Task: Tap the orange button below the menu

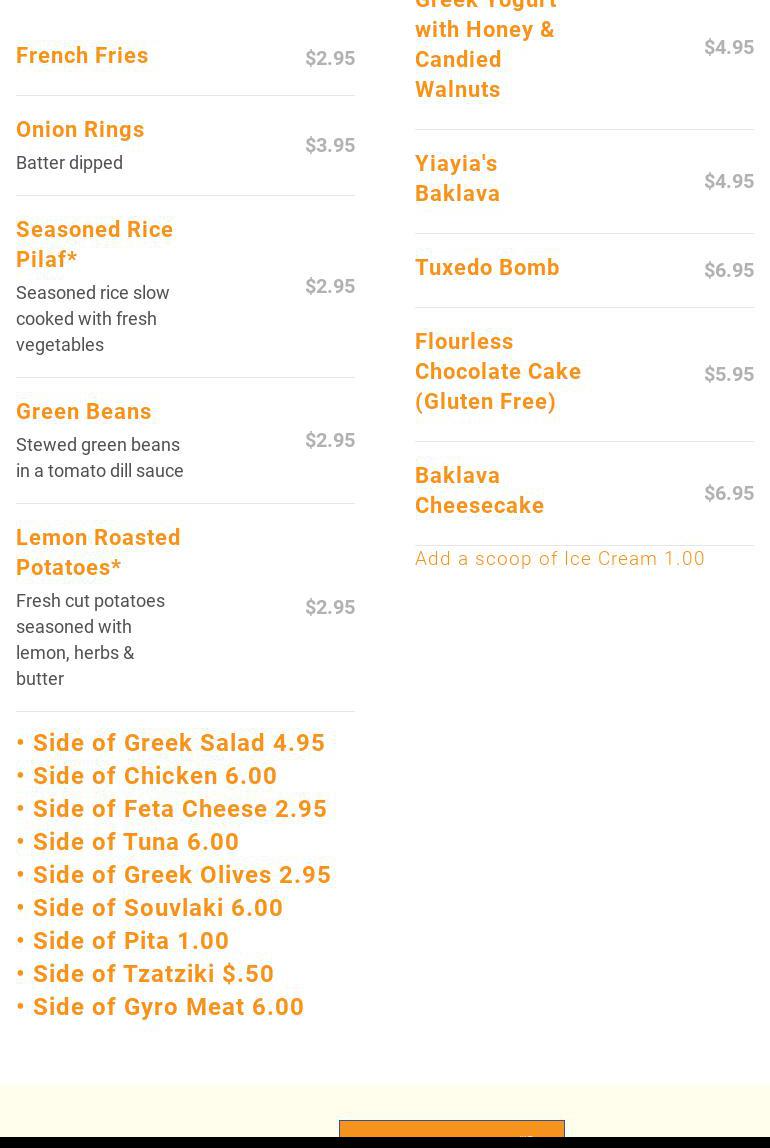Action: (x=451, y=1129)
